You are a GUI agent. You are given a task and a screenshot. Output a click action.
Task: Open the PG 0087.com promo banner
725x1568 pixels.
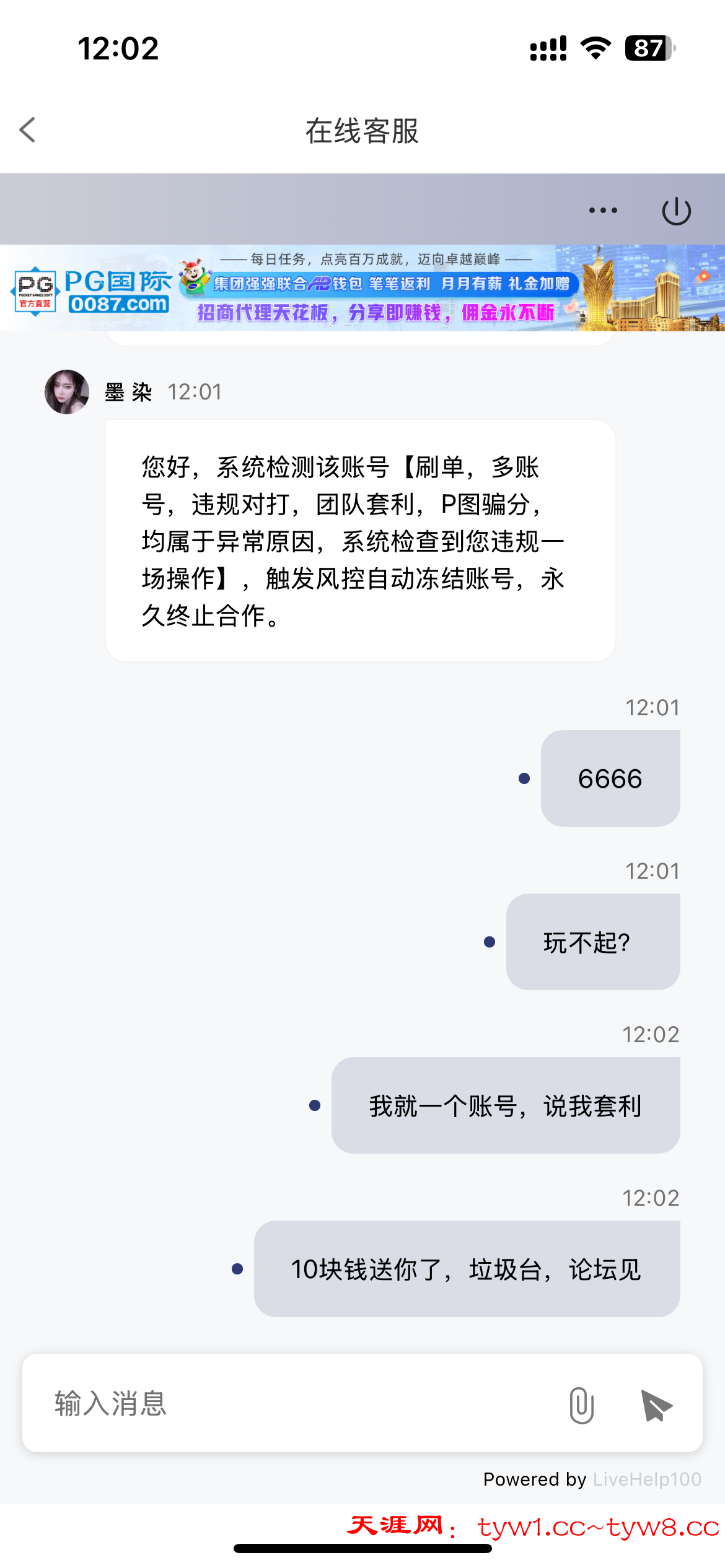[x=362, y=289]
